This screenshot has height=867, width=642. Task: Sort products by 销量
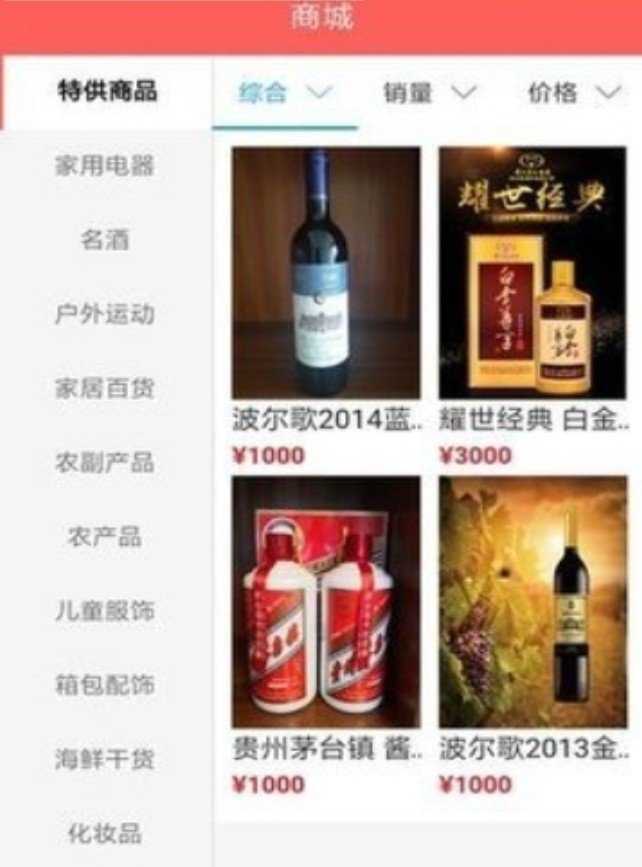428,94
